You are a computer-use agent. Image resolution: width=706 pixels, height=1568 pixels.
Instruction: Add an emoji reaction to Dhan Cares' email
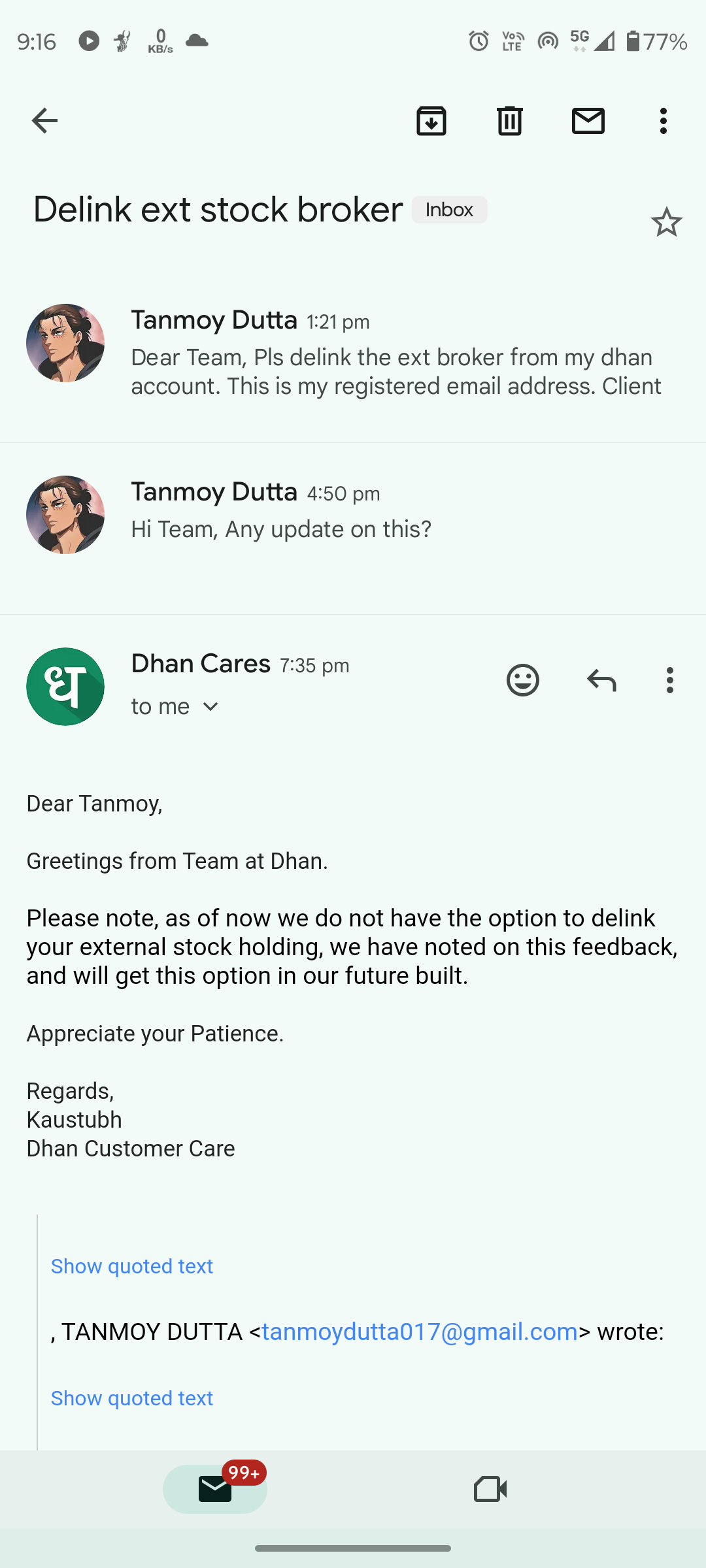coord(523,680)
